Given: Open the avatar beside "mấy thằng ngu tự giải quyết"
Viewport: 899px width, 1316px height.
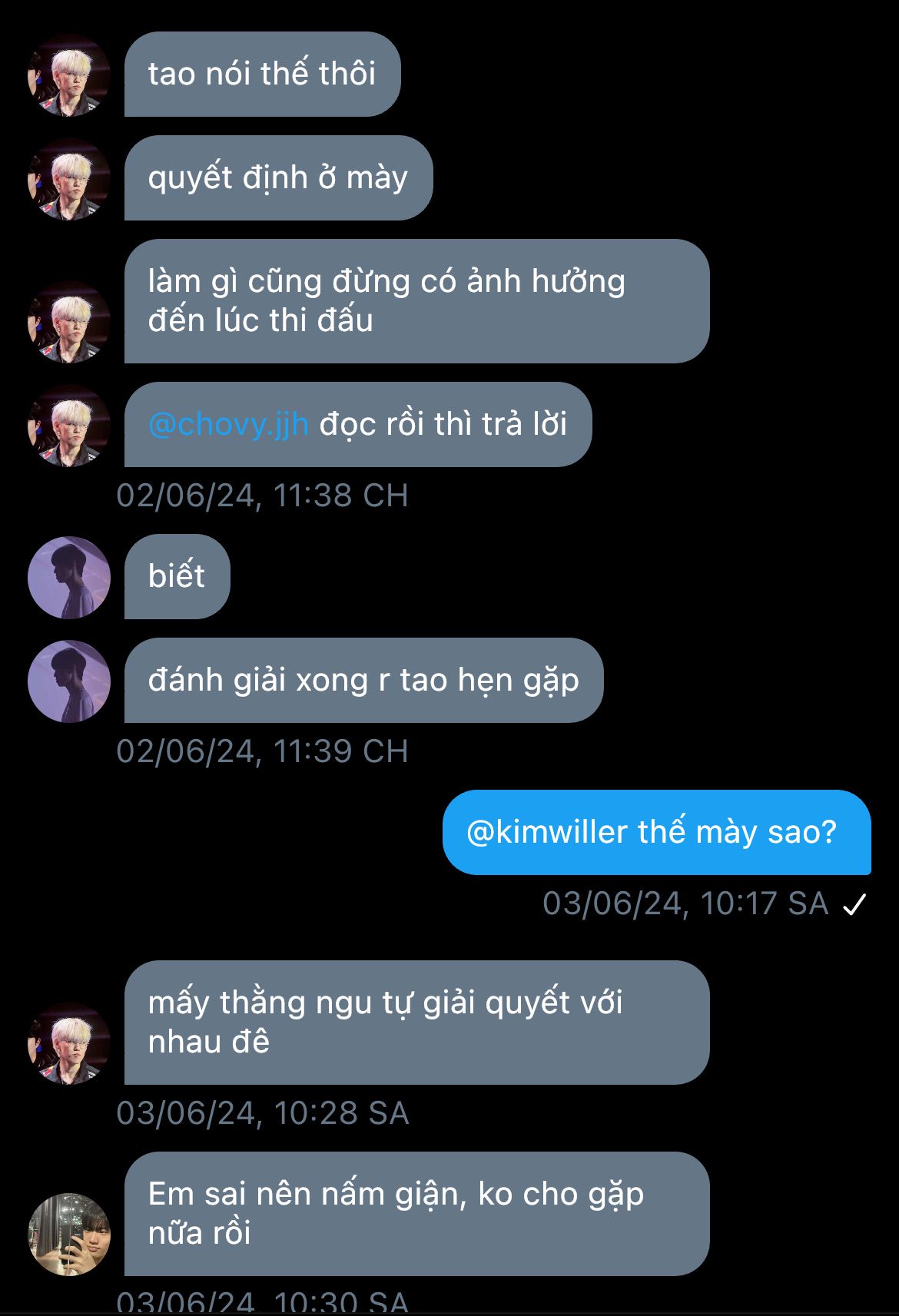Looking at the screenshot, I should point(69,1043).
